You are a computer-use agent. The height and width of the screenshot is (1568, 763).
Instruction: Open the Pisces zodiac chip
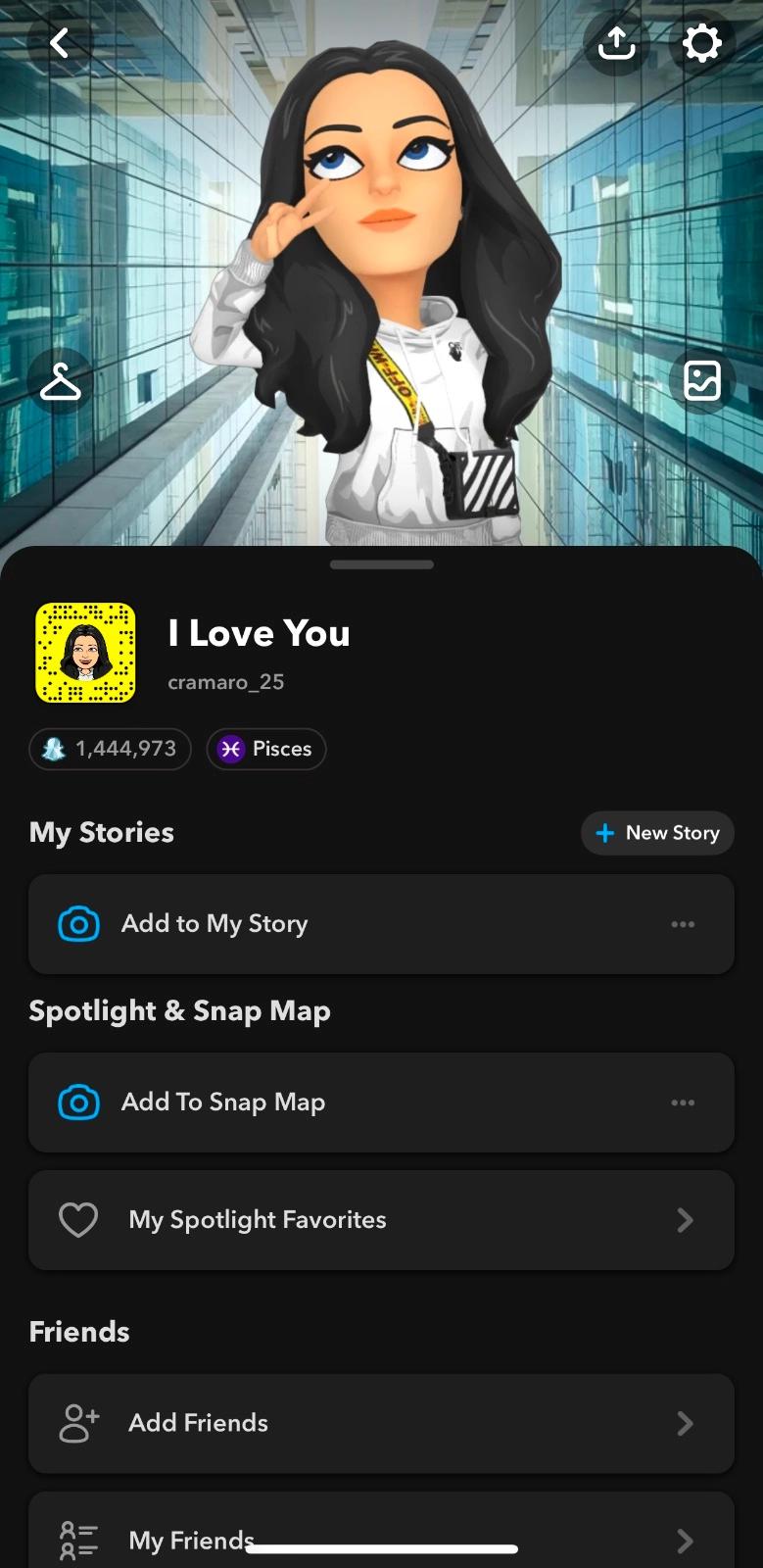[x=266, y=749]
